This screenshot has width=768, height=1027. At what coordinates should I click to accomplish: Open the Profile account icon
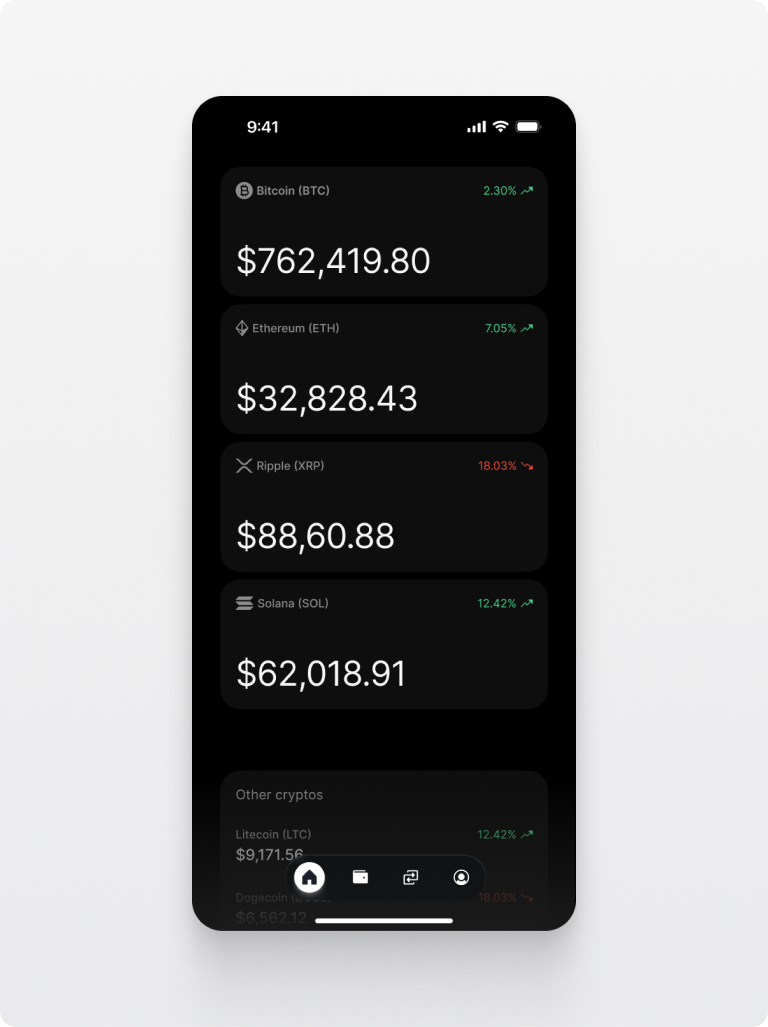(461, 878)
